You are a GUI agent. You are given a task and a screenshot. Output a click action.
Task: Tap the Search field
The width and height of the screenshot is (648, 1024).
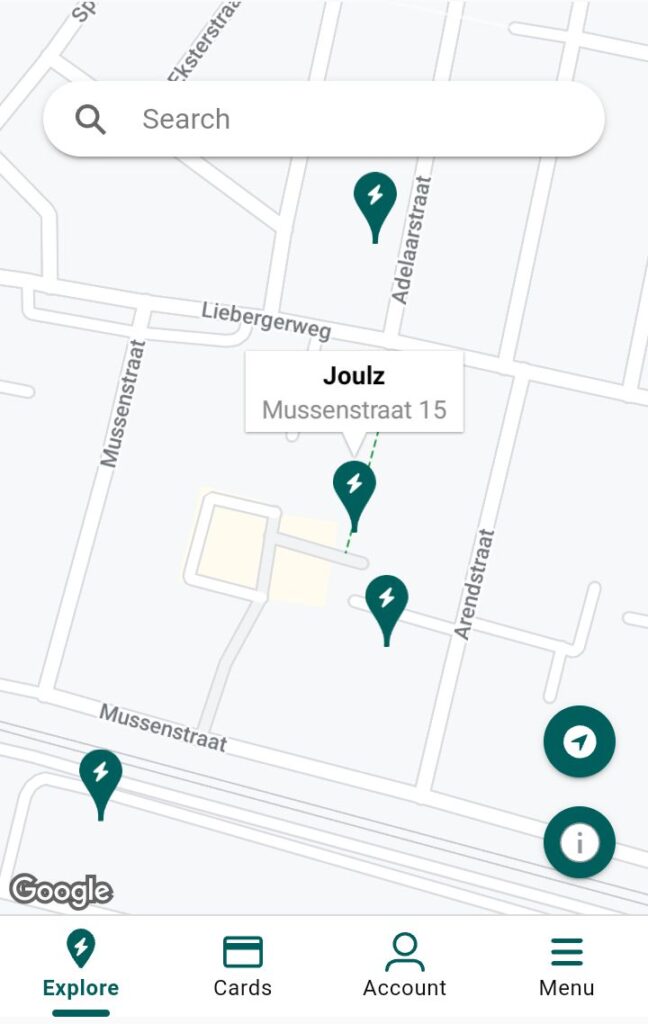coord(324,119)
